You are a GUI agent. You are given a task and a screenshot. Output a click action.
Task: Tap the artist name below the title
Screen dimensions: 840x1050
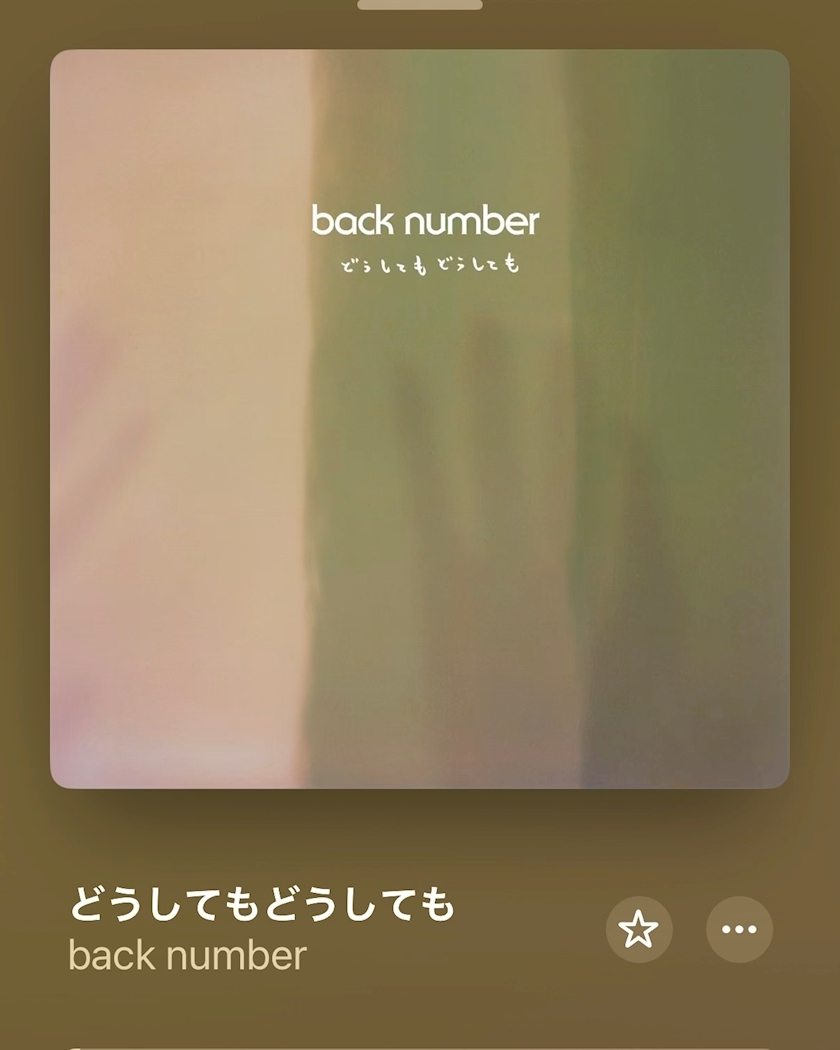(x=185, y=956)
